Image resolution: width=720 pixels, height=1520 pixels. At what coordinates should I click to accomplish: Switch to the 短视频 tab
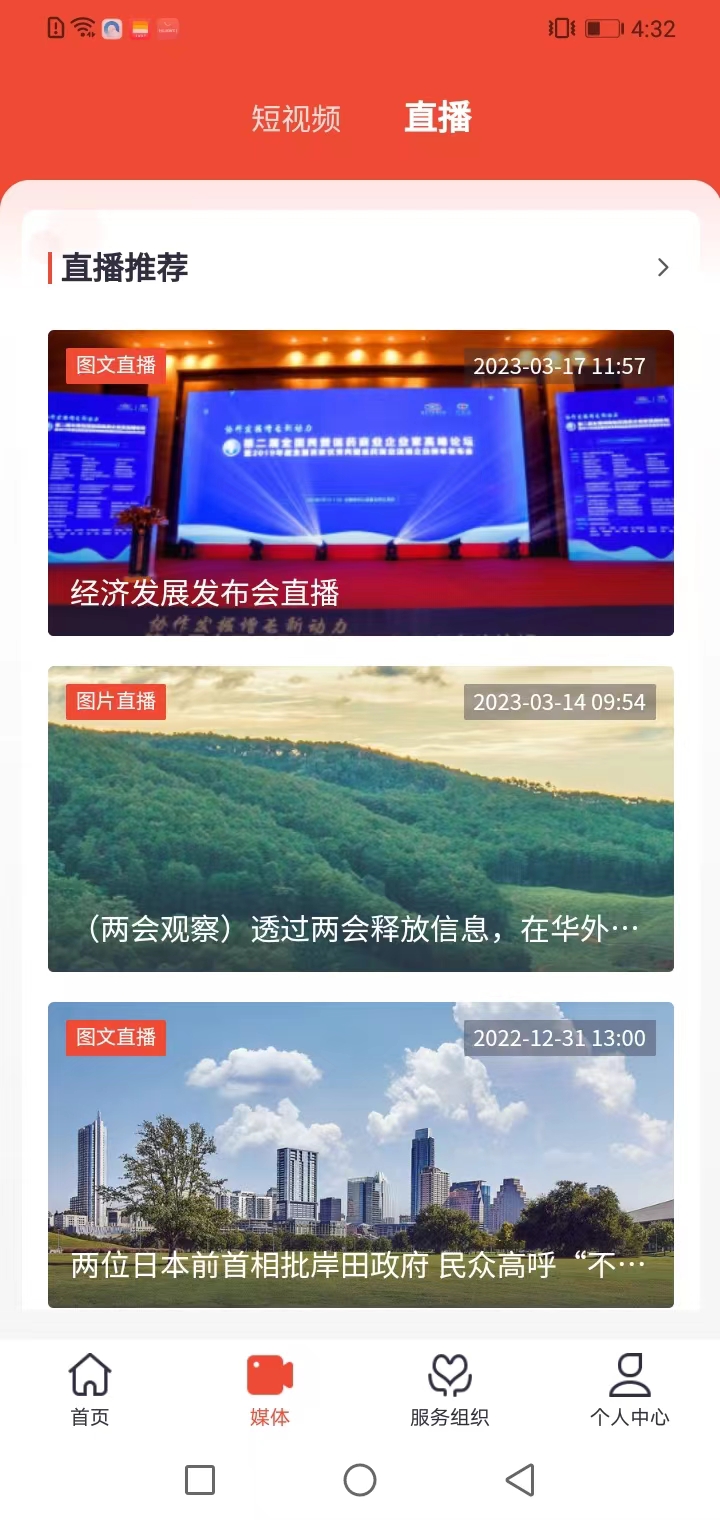(296, 119)
